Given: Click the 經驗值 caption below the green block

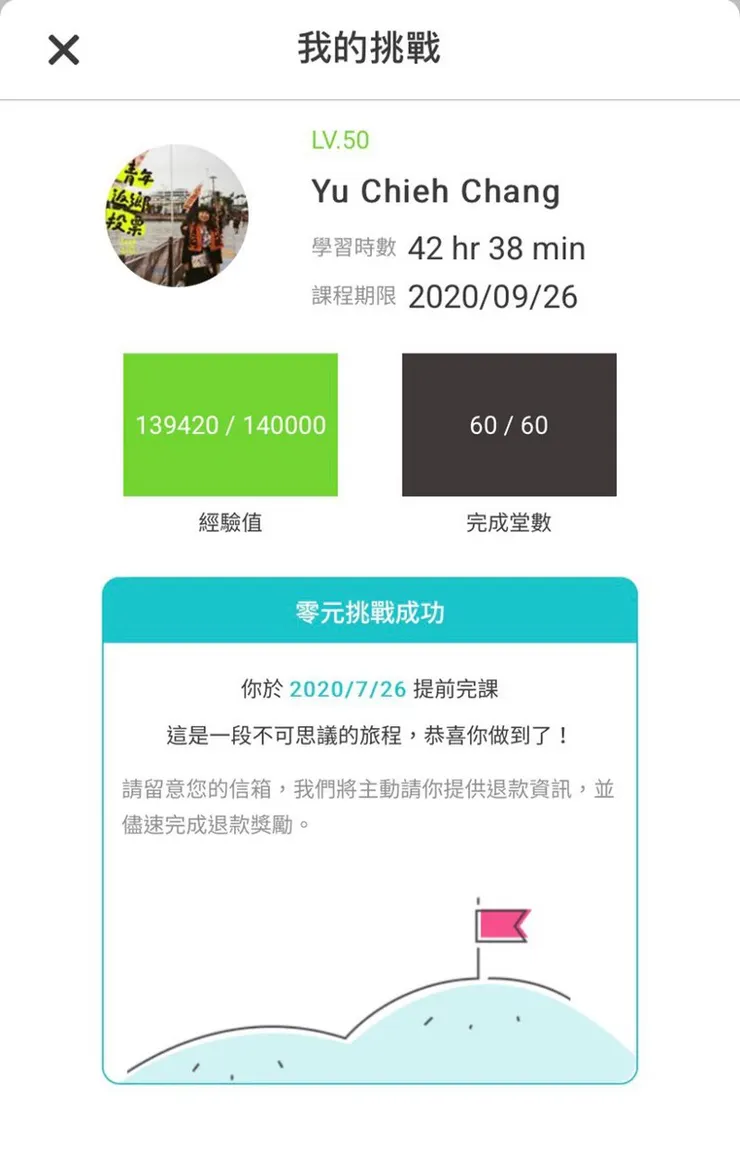Looking at the screenshot, I should click(230, 523).
